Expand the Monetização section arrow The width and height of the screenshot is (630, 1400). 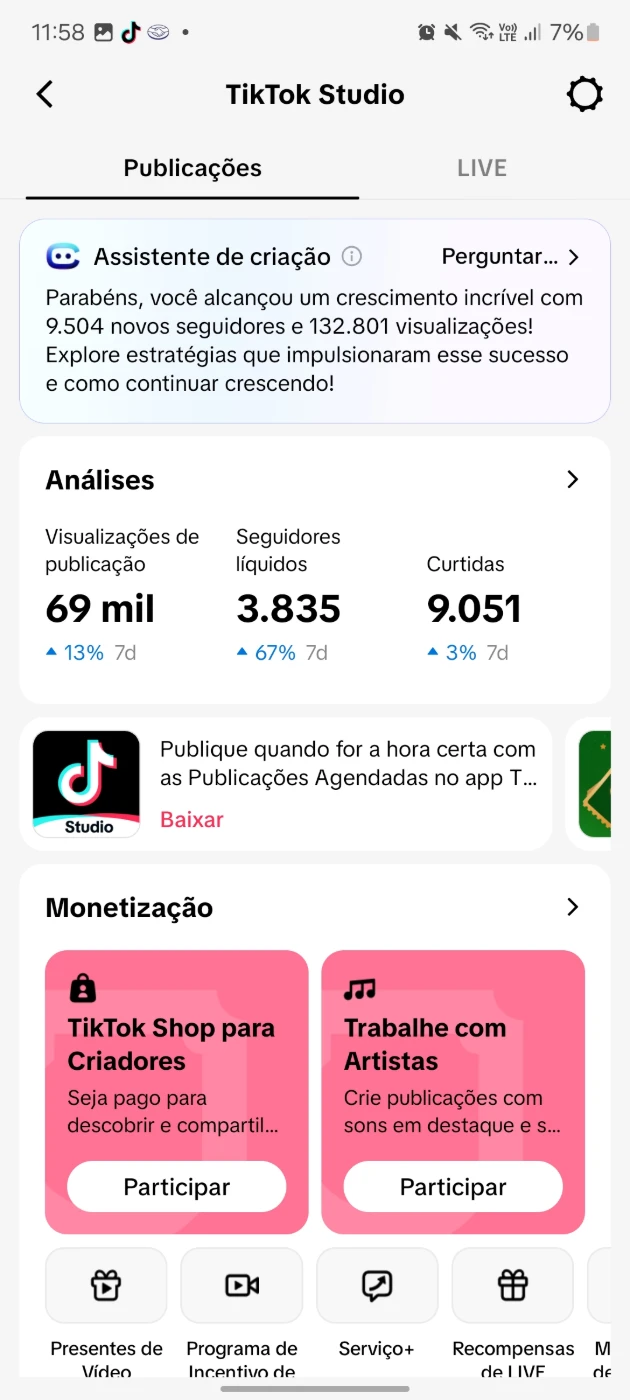pyautogui.click(x=572, y=907)
